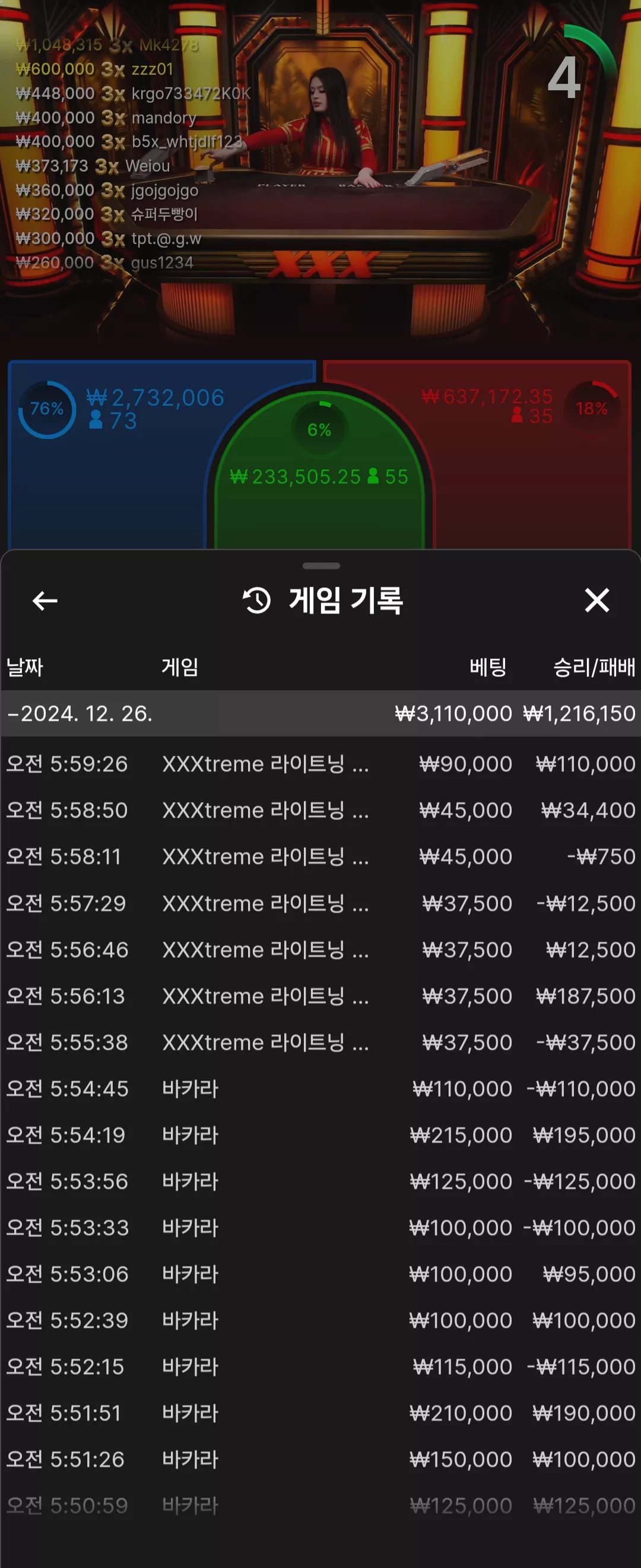View the 오전 5:51:26 바카라 record
Image resolution: width=641 pixels, height=1568 pixels.
pos(320,1459)
